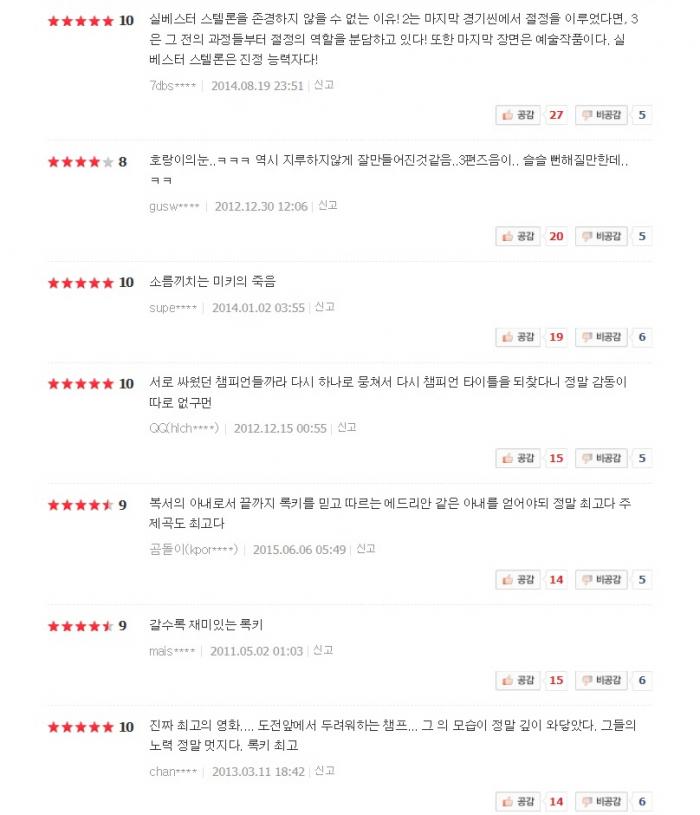
Task: Like gusw****'s review with 공감
Action: click(x=518, y=236)
